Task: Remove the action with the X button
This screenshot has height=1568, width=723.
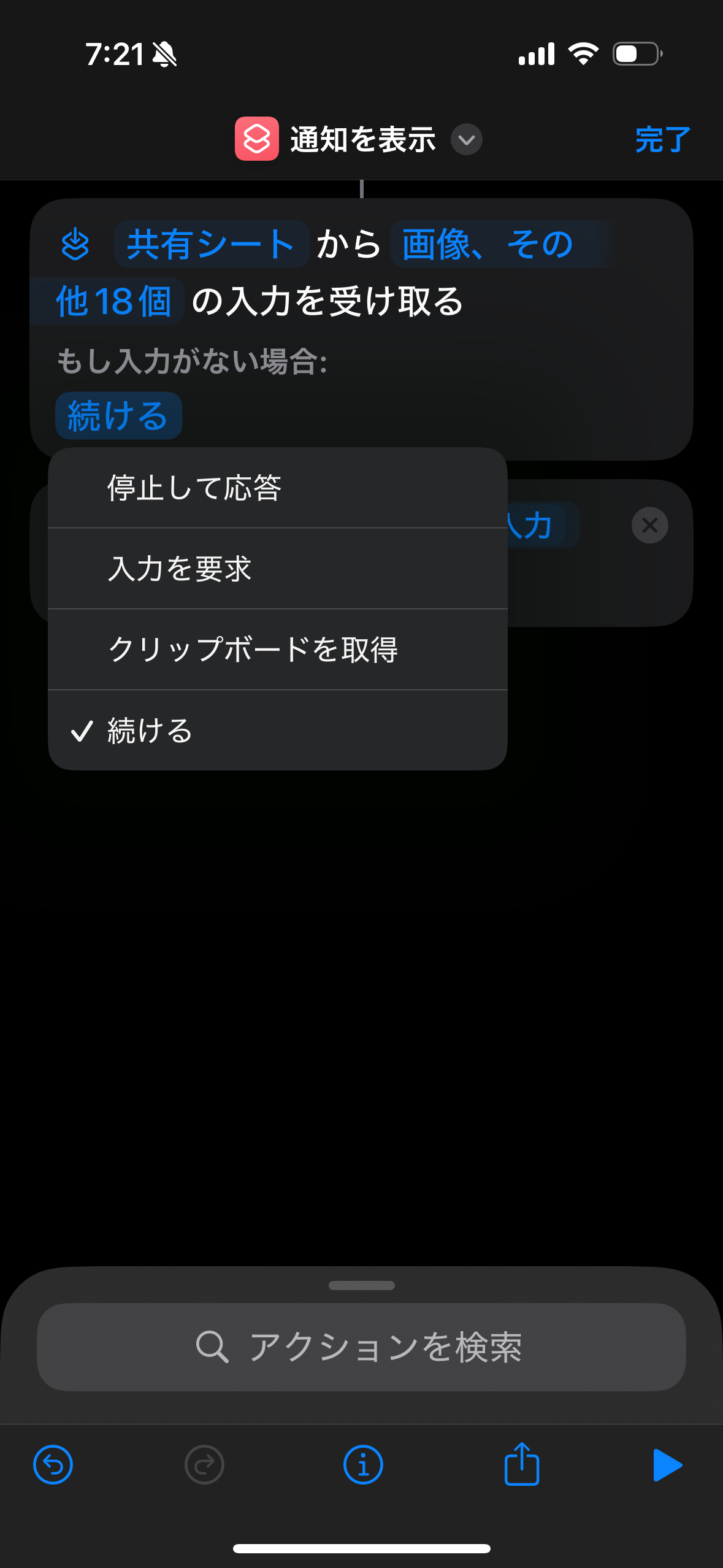Action: pyautogui.click(x=649, y=525)
